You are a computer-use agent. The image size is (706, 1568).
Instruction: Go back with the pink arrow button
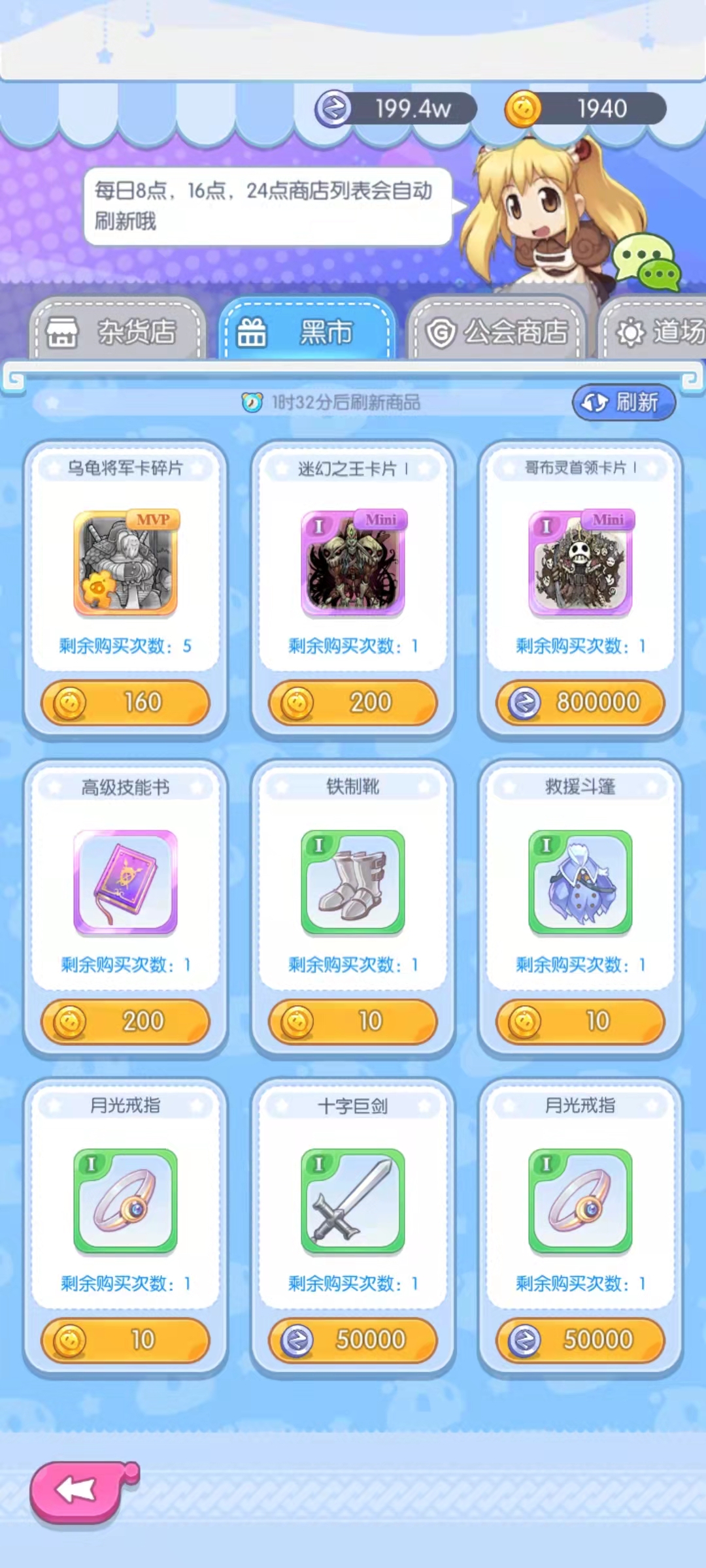[x=82, y=1491]
